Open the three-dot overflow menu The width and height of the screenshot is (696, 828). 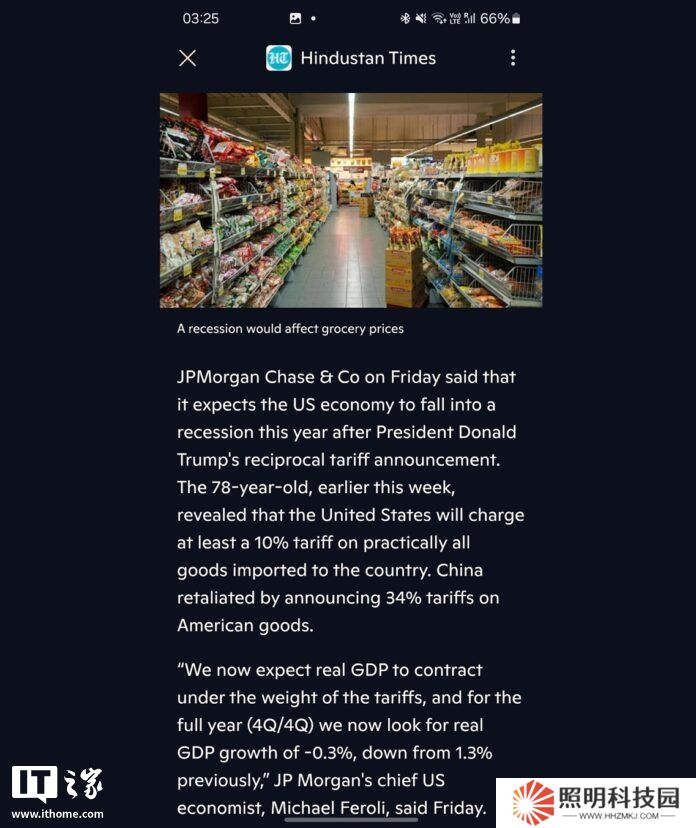[x=513, y=58]
